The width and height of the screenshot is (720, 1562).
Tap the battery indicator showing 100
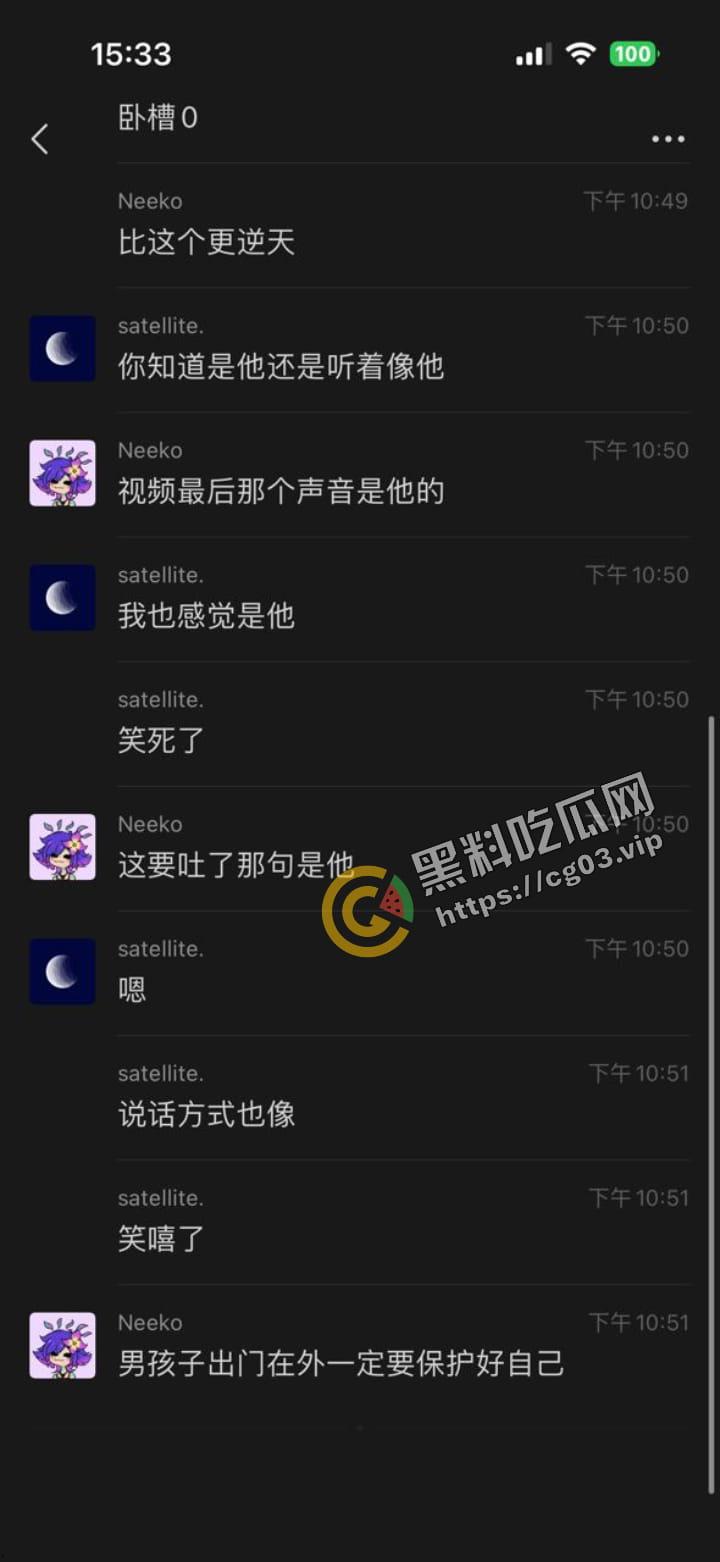pyautogui.click(x=633, y=54)
